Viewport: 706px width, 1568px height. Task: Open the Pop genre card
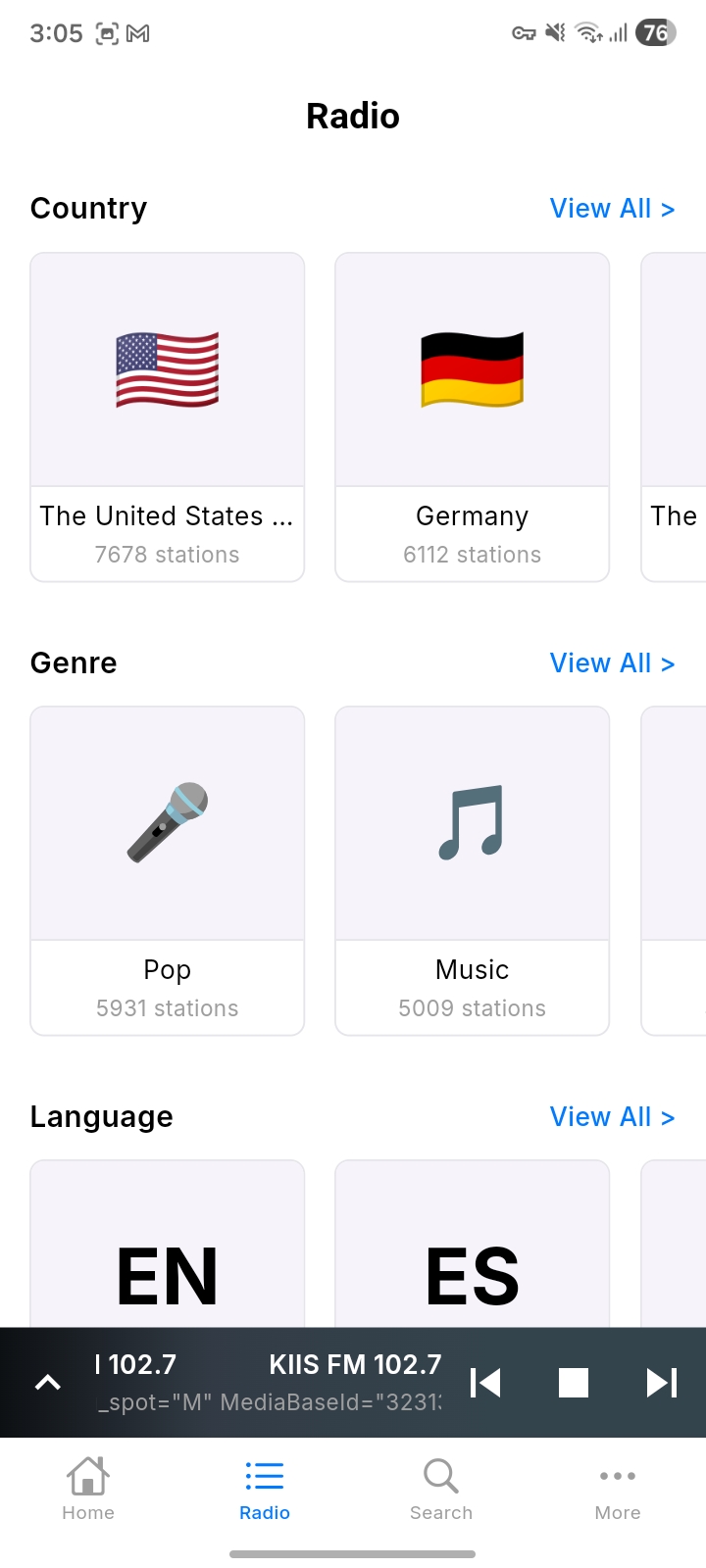click(x=168, y=871)
